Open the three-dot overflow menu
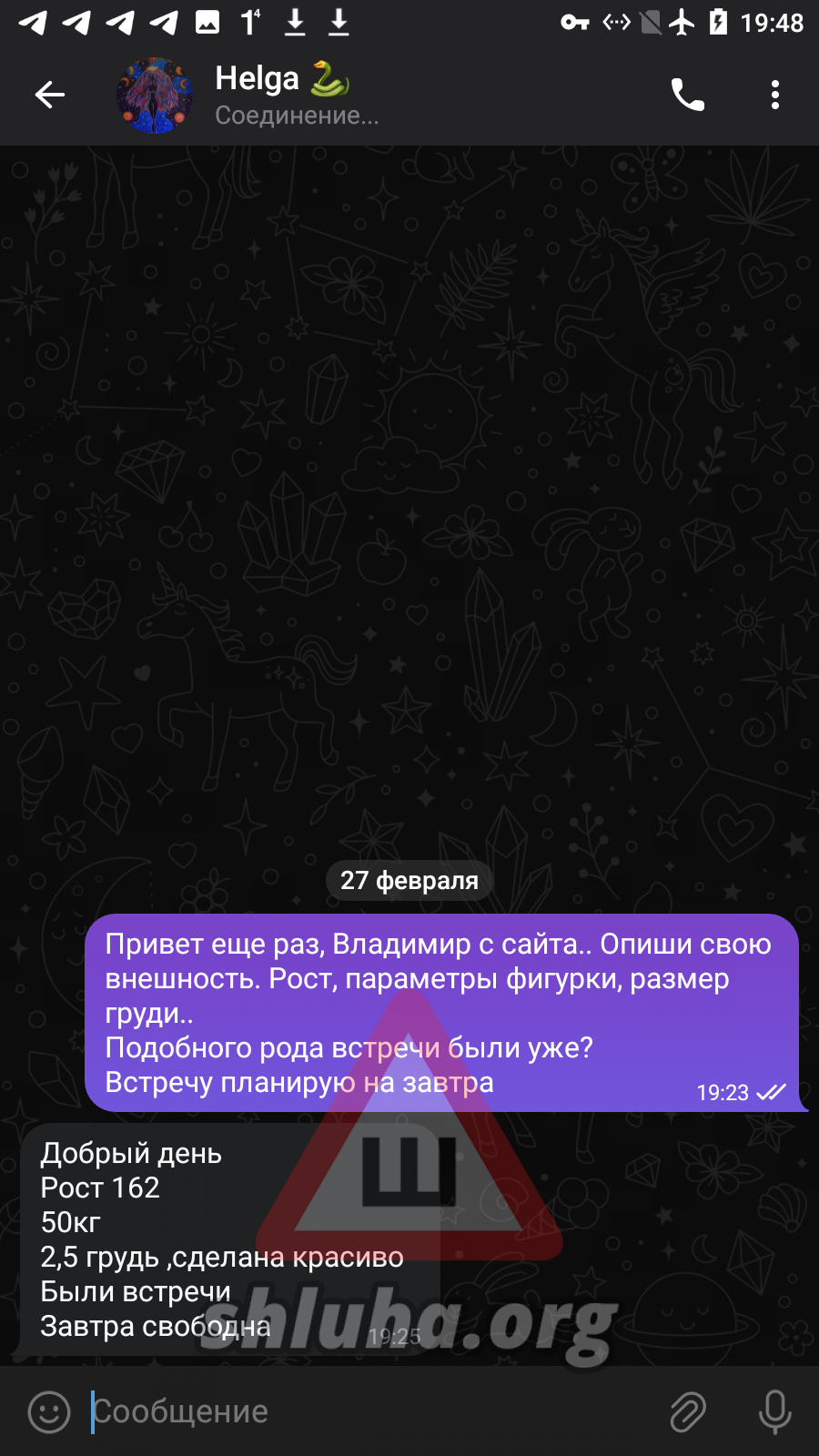 coord(774,95)
